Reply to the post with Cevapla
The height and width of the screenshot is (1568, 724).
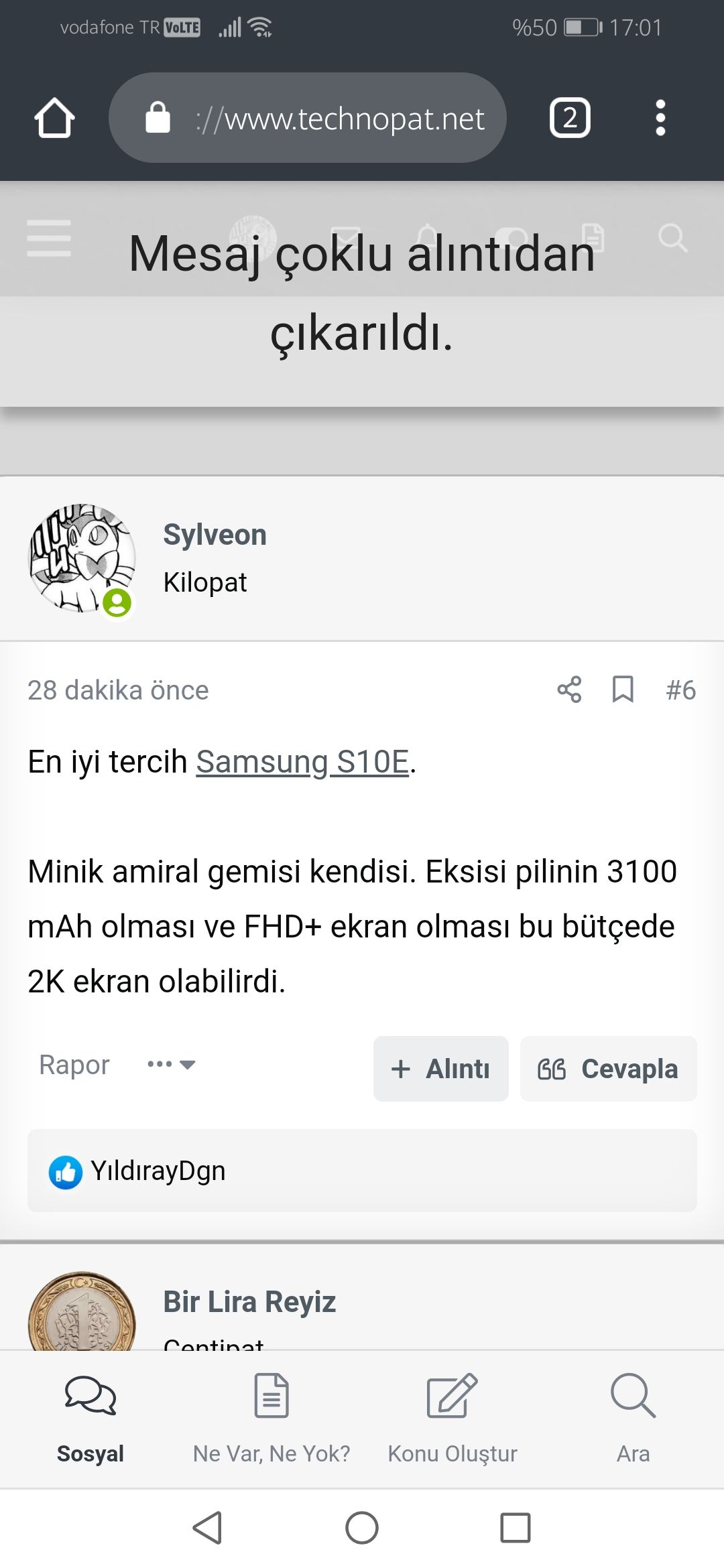(x=608, y=1069)
